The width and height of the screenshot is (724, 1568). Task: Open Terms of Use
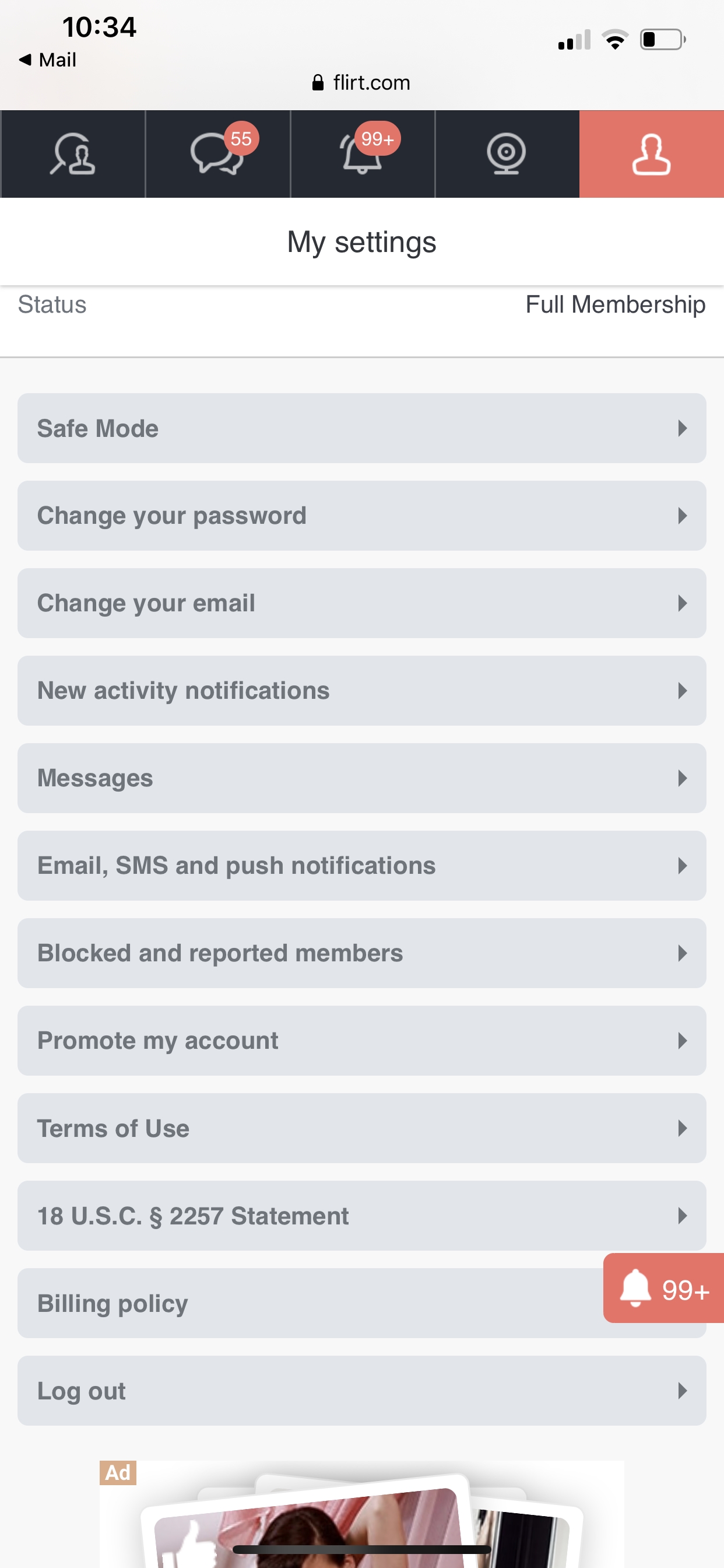pyautogui.click(x=362, y=1129)
